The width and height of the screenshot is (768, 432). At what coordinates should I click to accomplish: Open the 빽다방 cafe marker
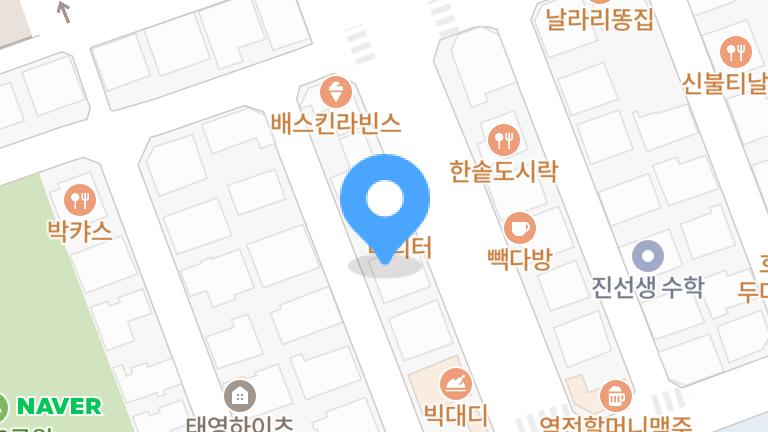point(518,228)
